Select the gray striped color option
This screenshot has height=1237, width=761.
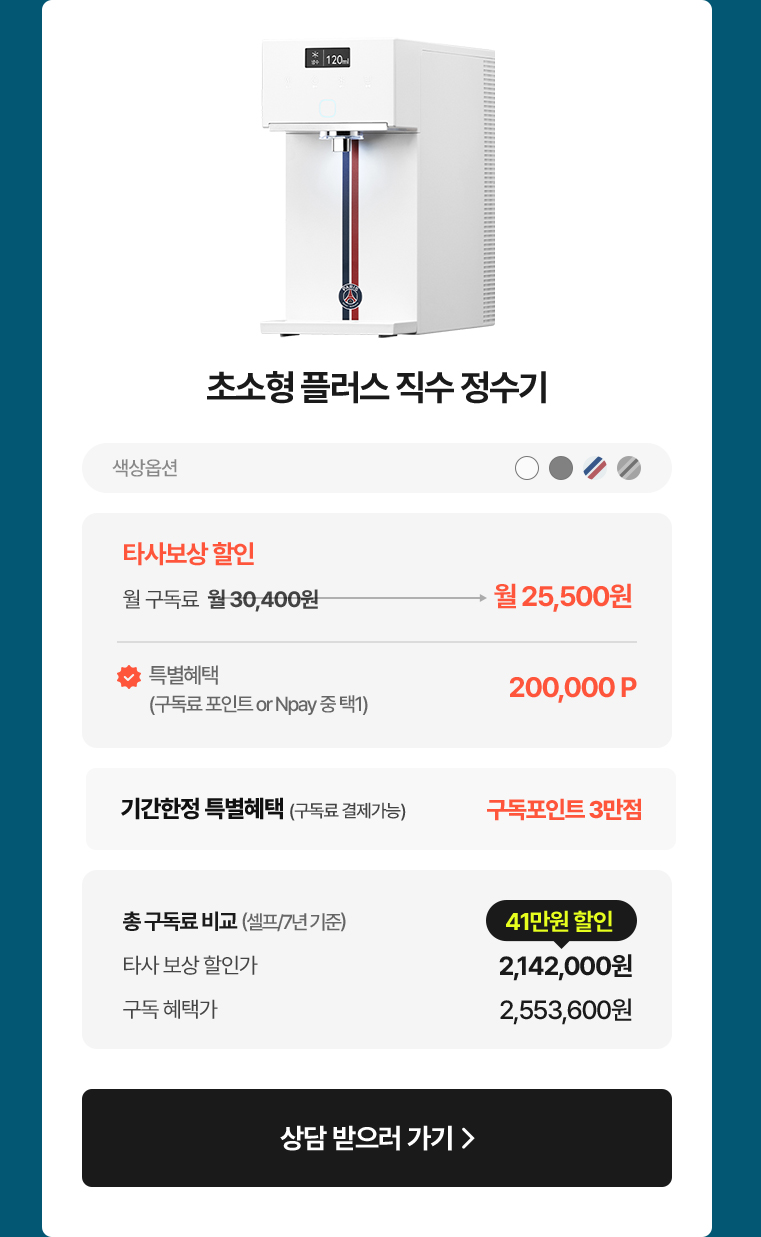[x=629, y=468]
